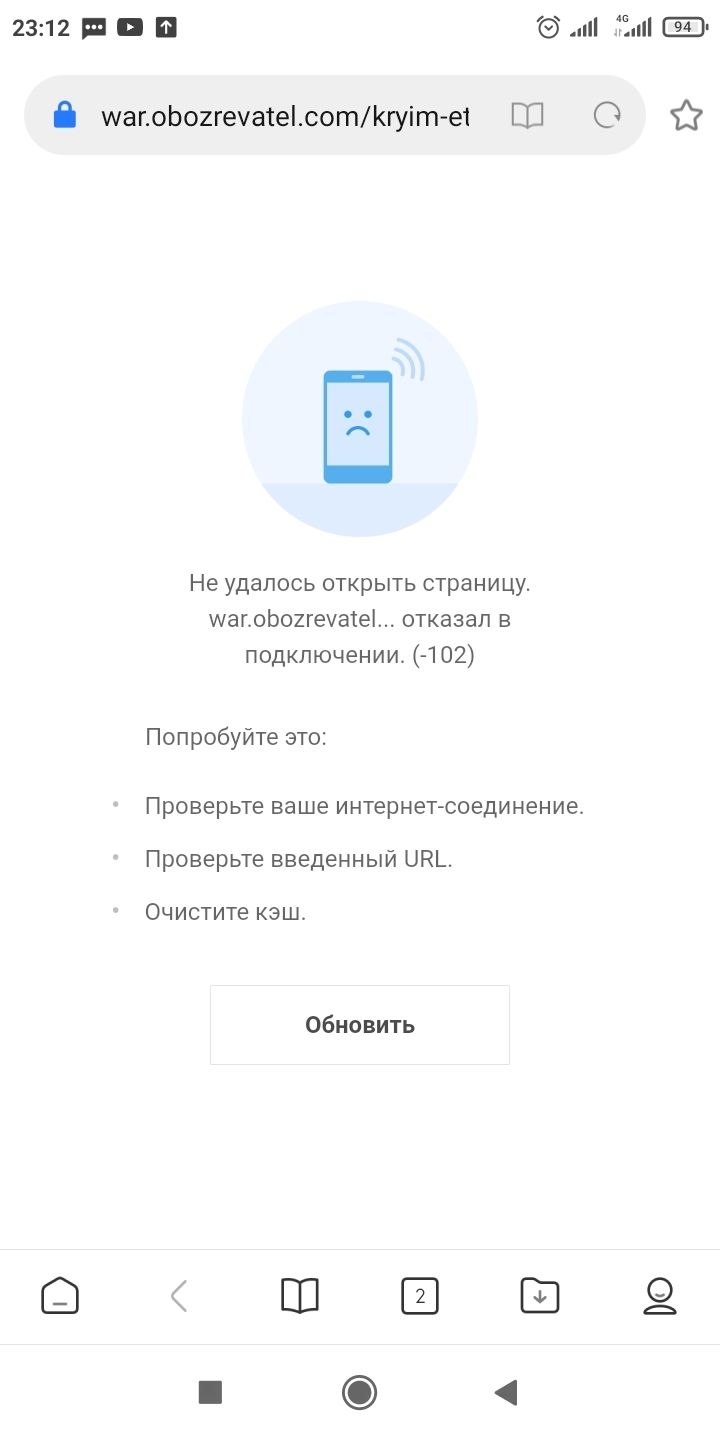Tap the system back triangle button
720x1440 pixels.
point(506,1392)
